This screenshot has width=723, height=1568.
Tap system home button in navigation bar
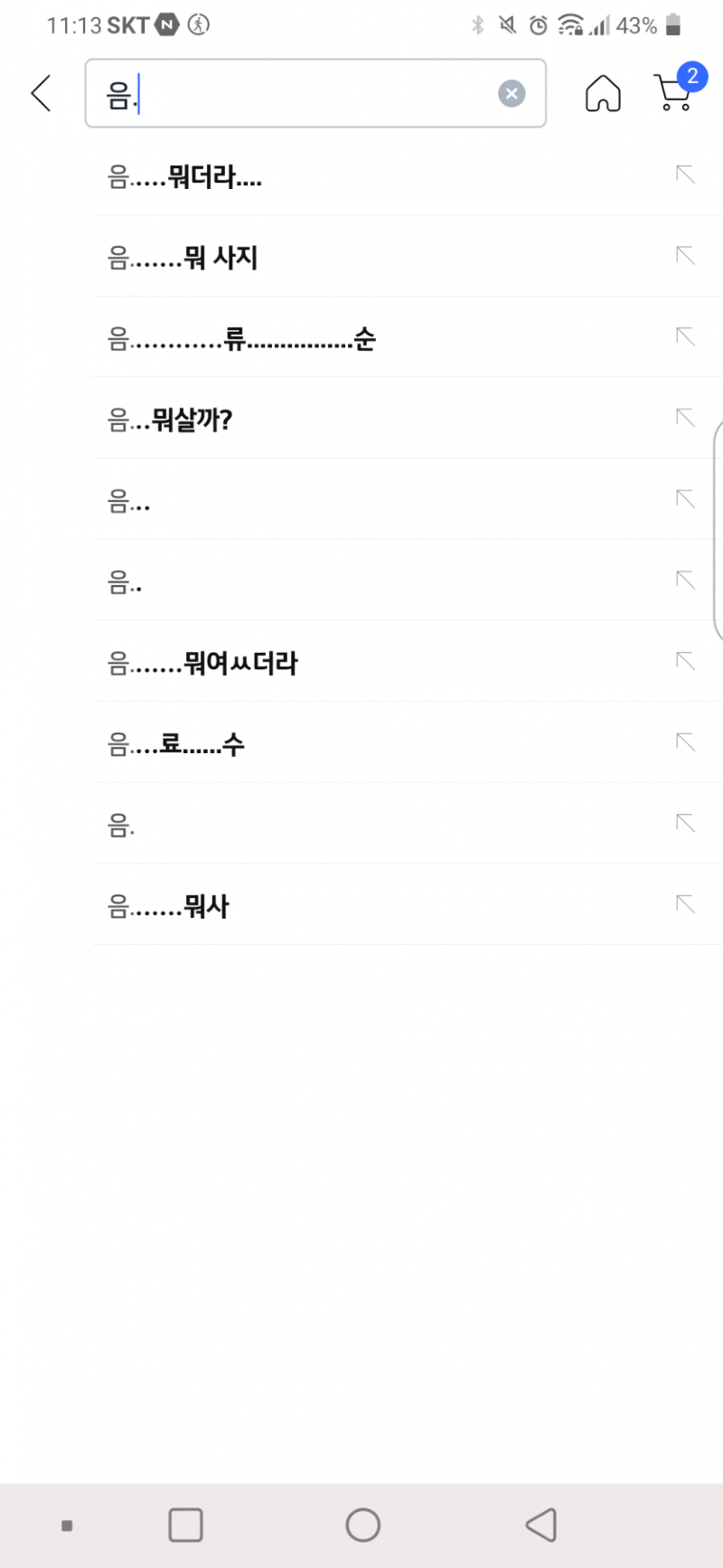pos(362,1525)
